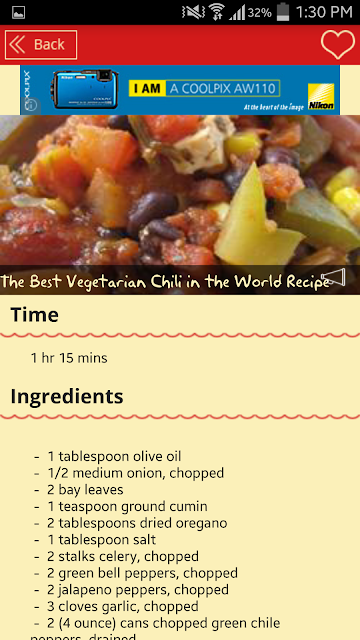The width and height of the screenshot is (360, 640).
Task: Tap the megaphone icon on the recipe title
Action: (x=333, y=278)
